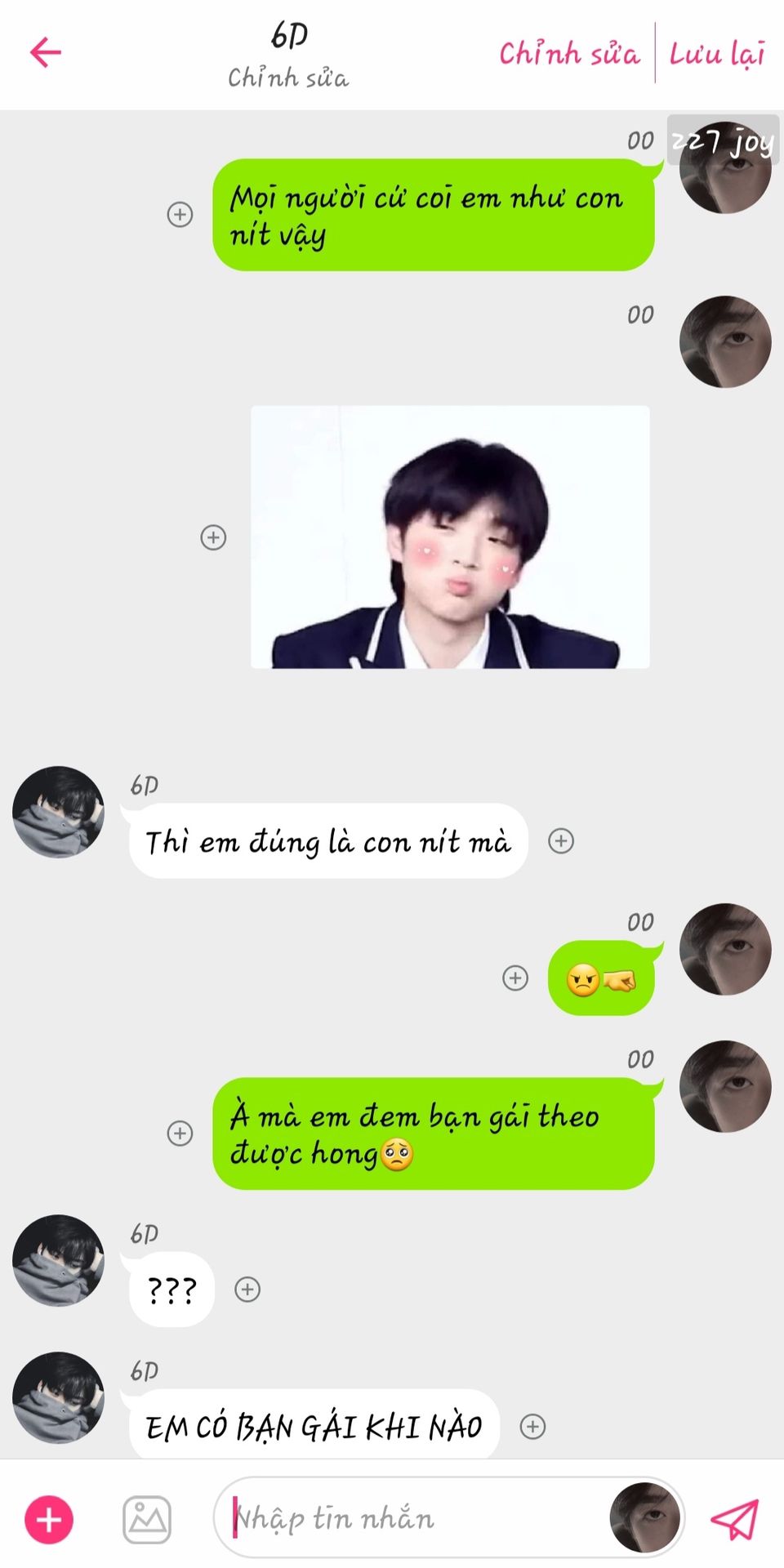Image resolution: width=784 pixels, height=1568 pixels.
Task: Switch sender via avatar in message box
Action: click(x=645, y=1517)
